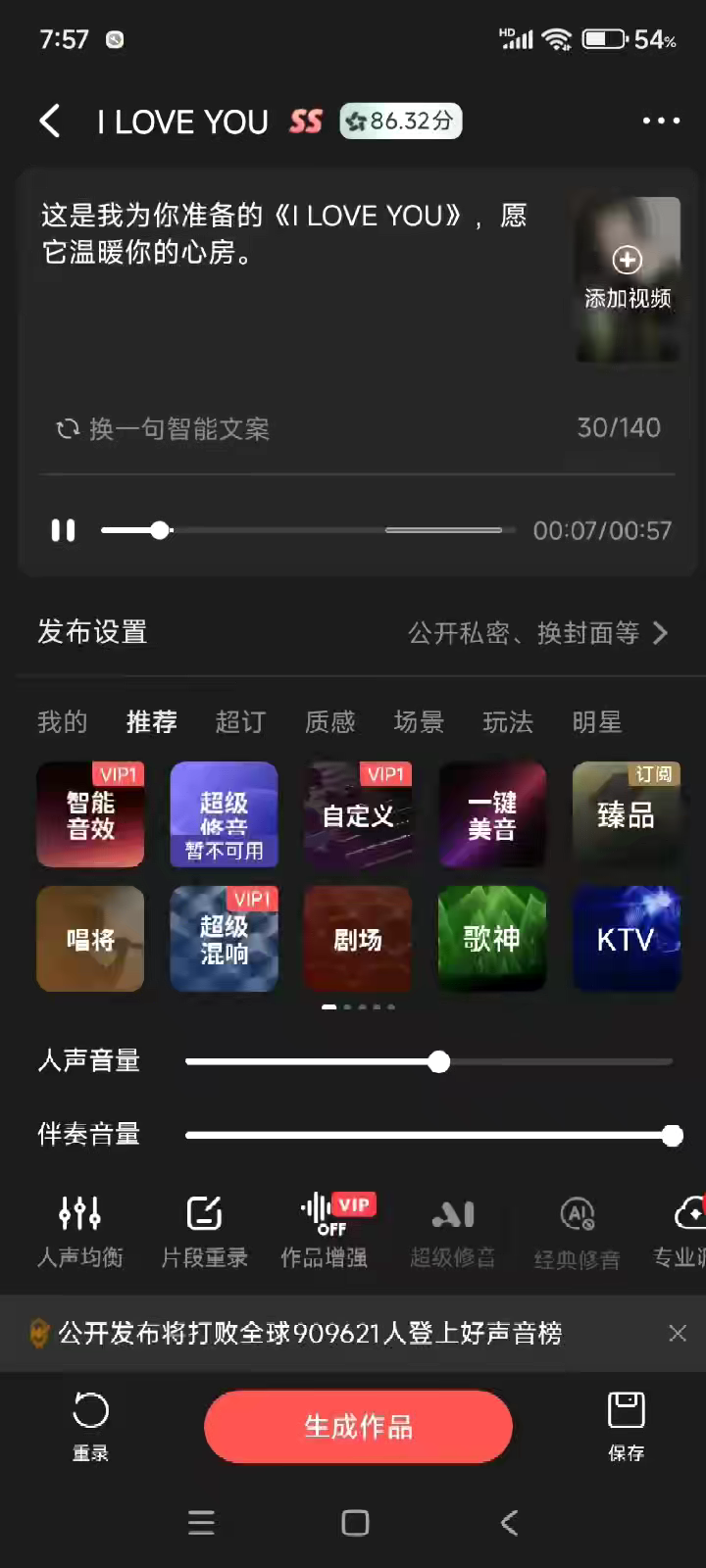Go back using the top-left arrow
The height and width of the screenshot is (1568, 706).
(x=51, y=122)
